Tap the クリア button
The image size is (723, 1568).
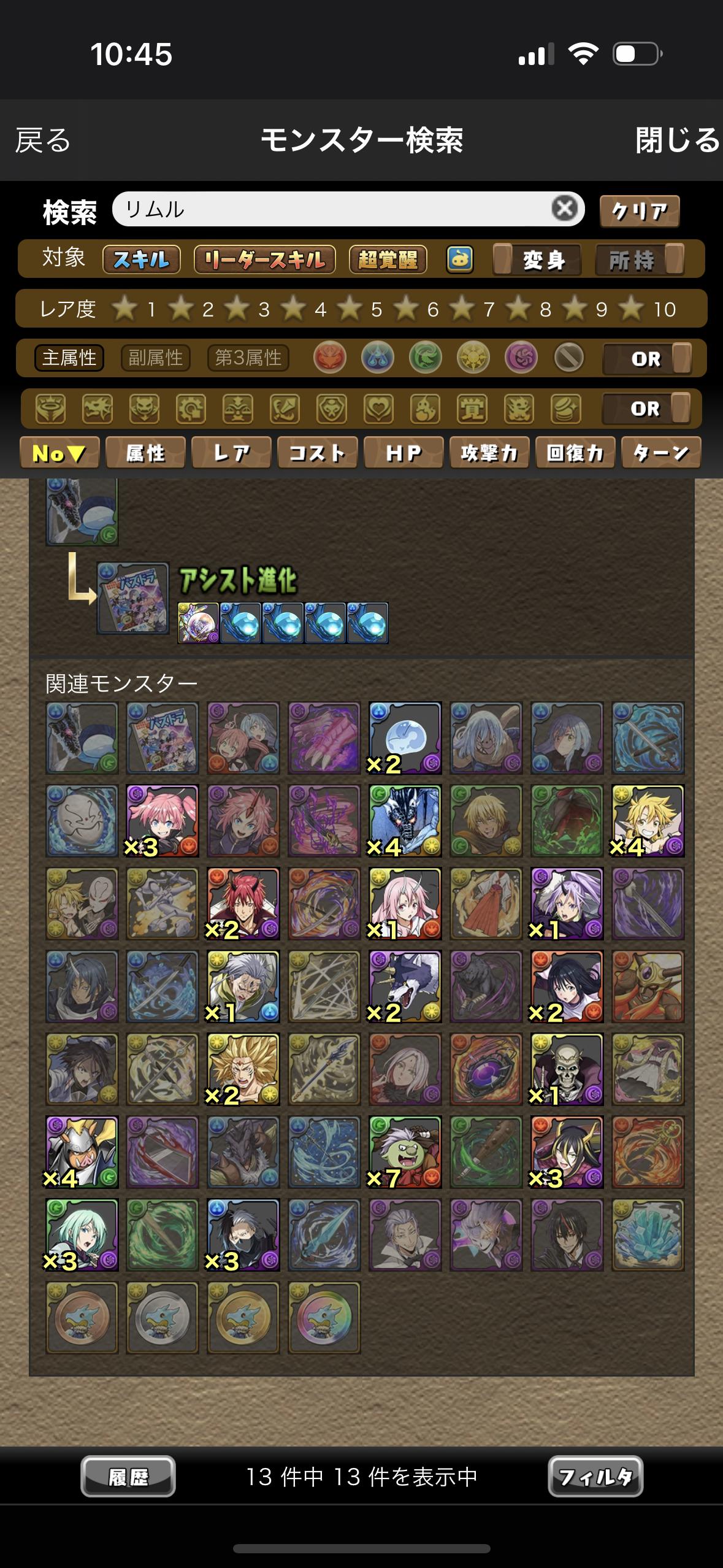pyautogui.click(x=640, y=211)
